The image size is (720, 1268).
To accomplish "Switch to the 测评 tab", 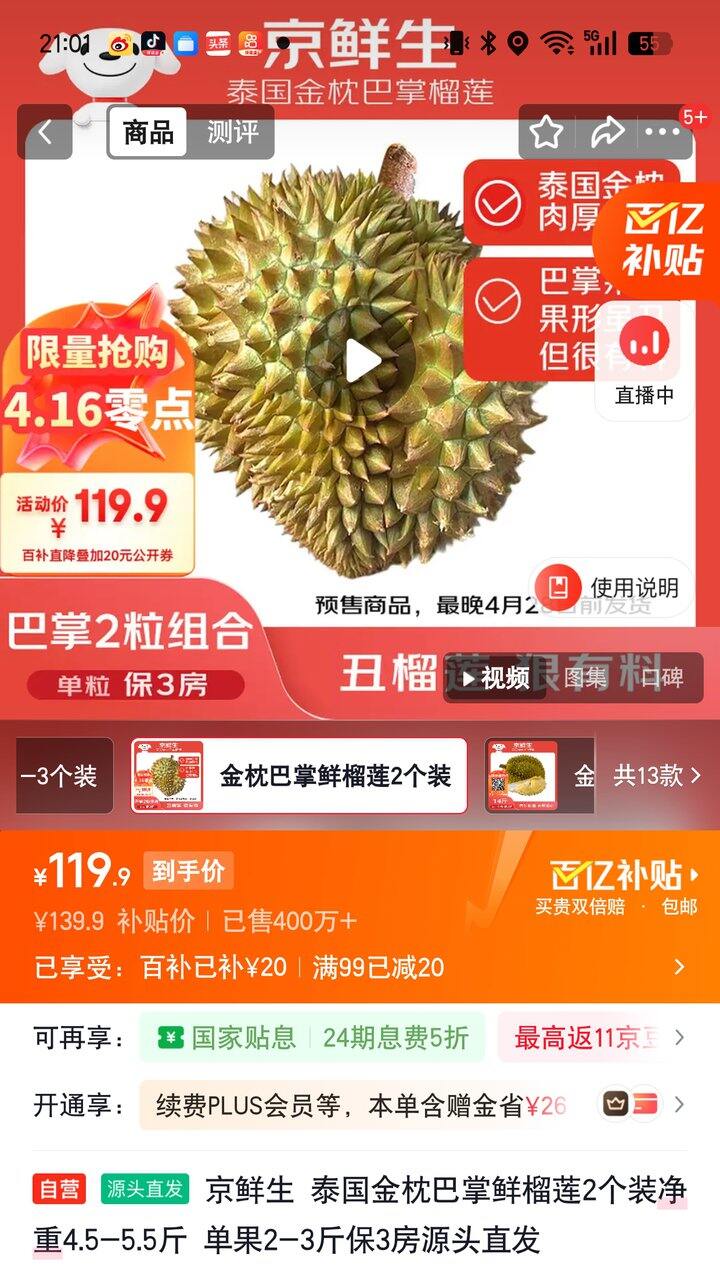I will (232, 132).
